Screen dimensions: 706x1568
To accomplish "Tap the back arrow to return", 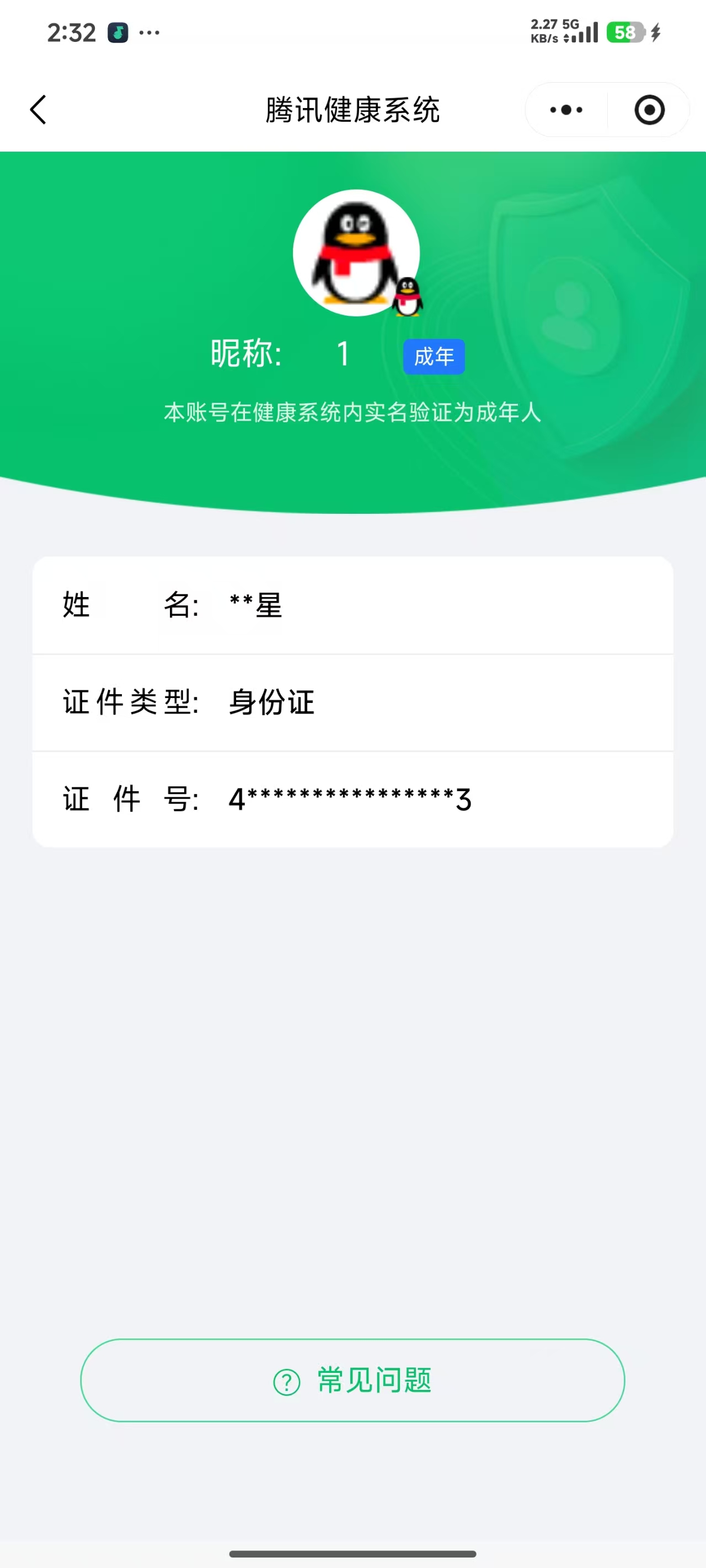I will coord(39,110).
